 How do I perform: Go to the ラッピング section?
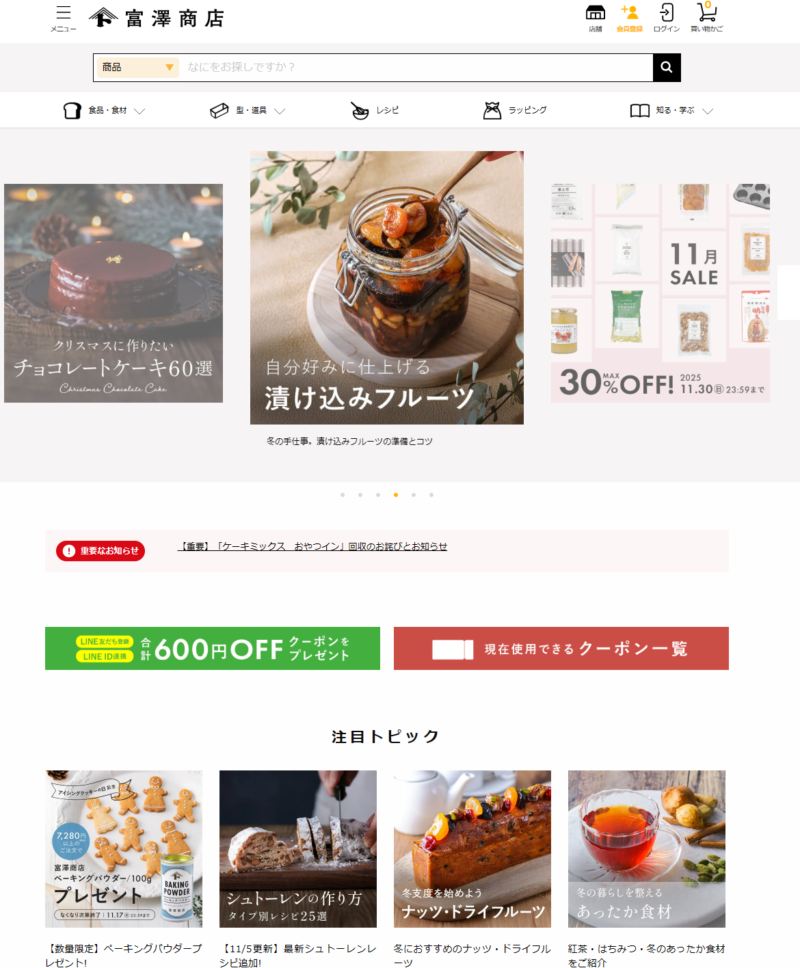point(515,110)
